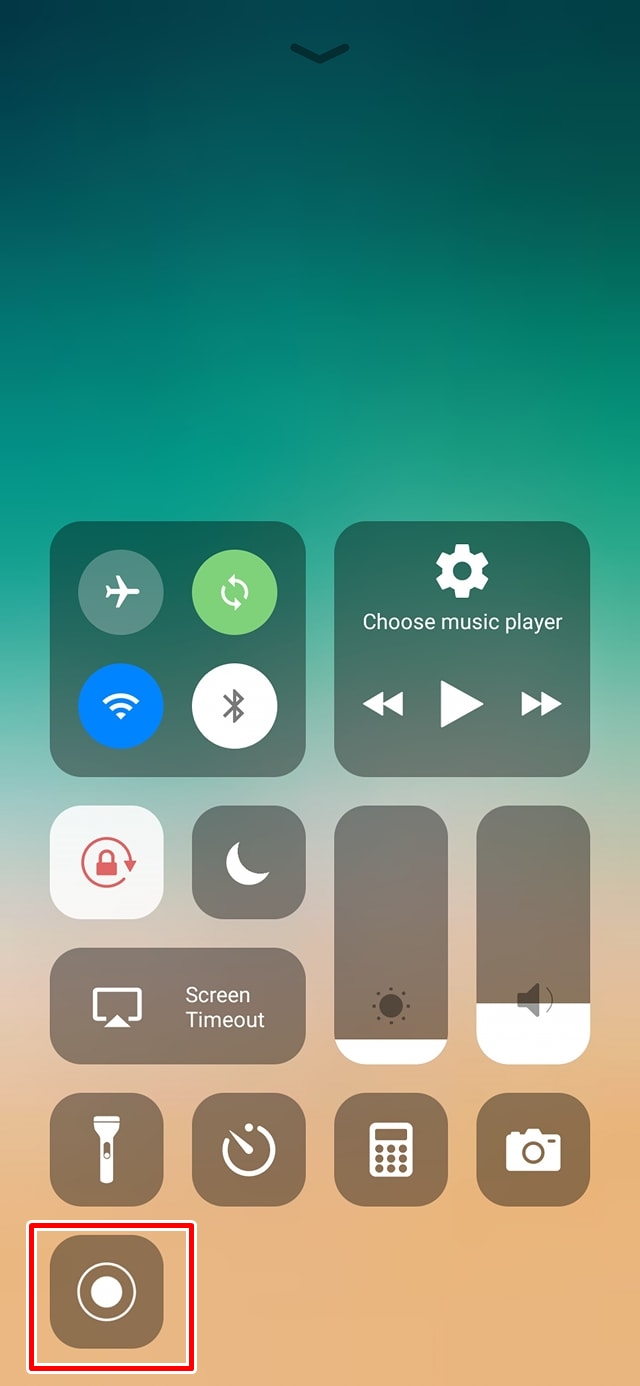
Task: Toggle Bluetooth
Action: [x=234, y=706]
